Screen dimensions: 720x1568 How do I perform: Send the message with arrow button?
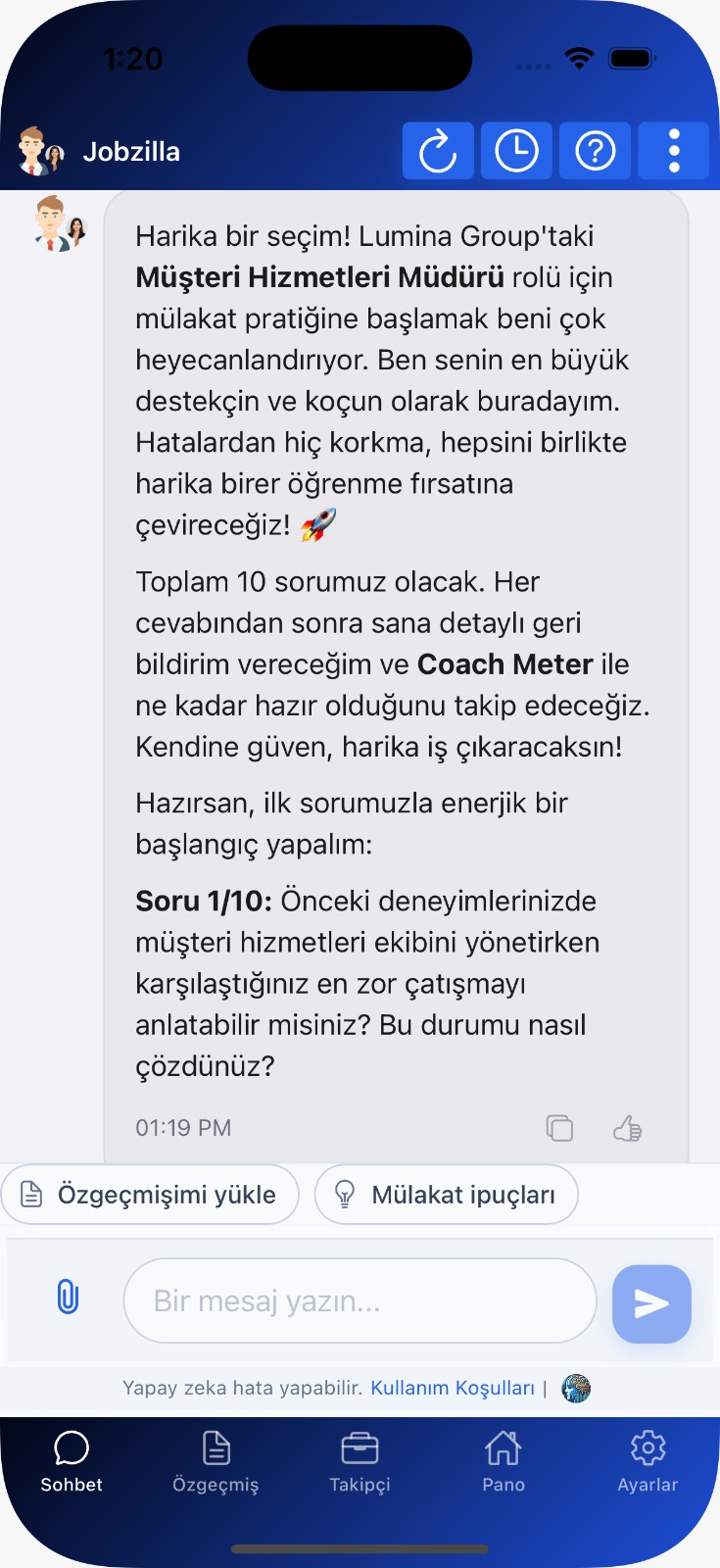(651, 1302)
